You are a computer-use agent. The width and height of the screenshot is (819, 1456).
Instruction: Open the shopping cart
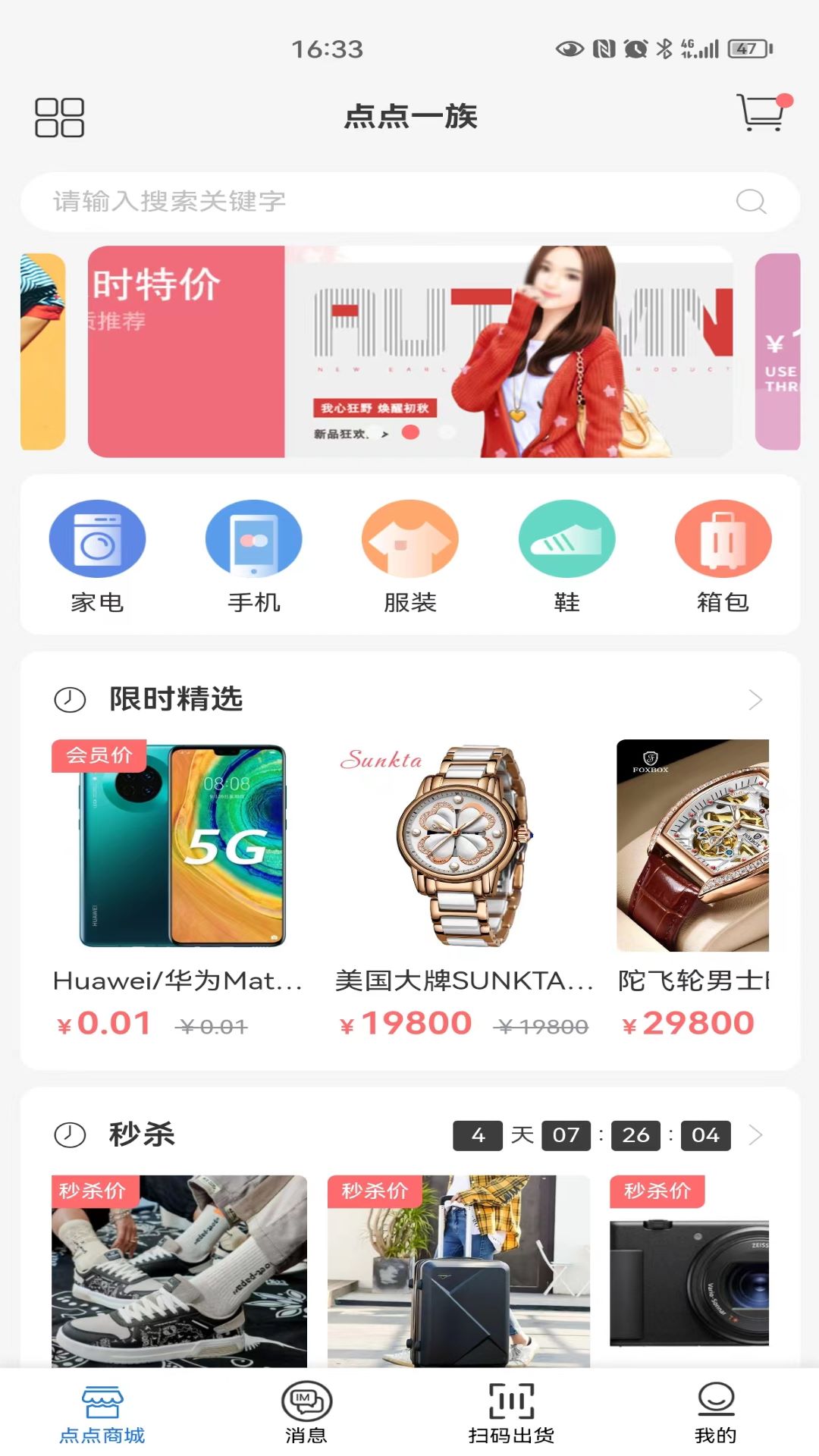[761, 114]
